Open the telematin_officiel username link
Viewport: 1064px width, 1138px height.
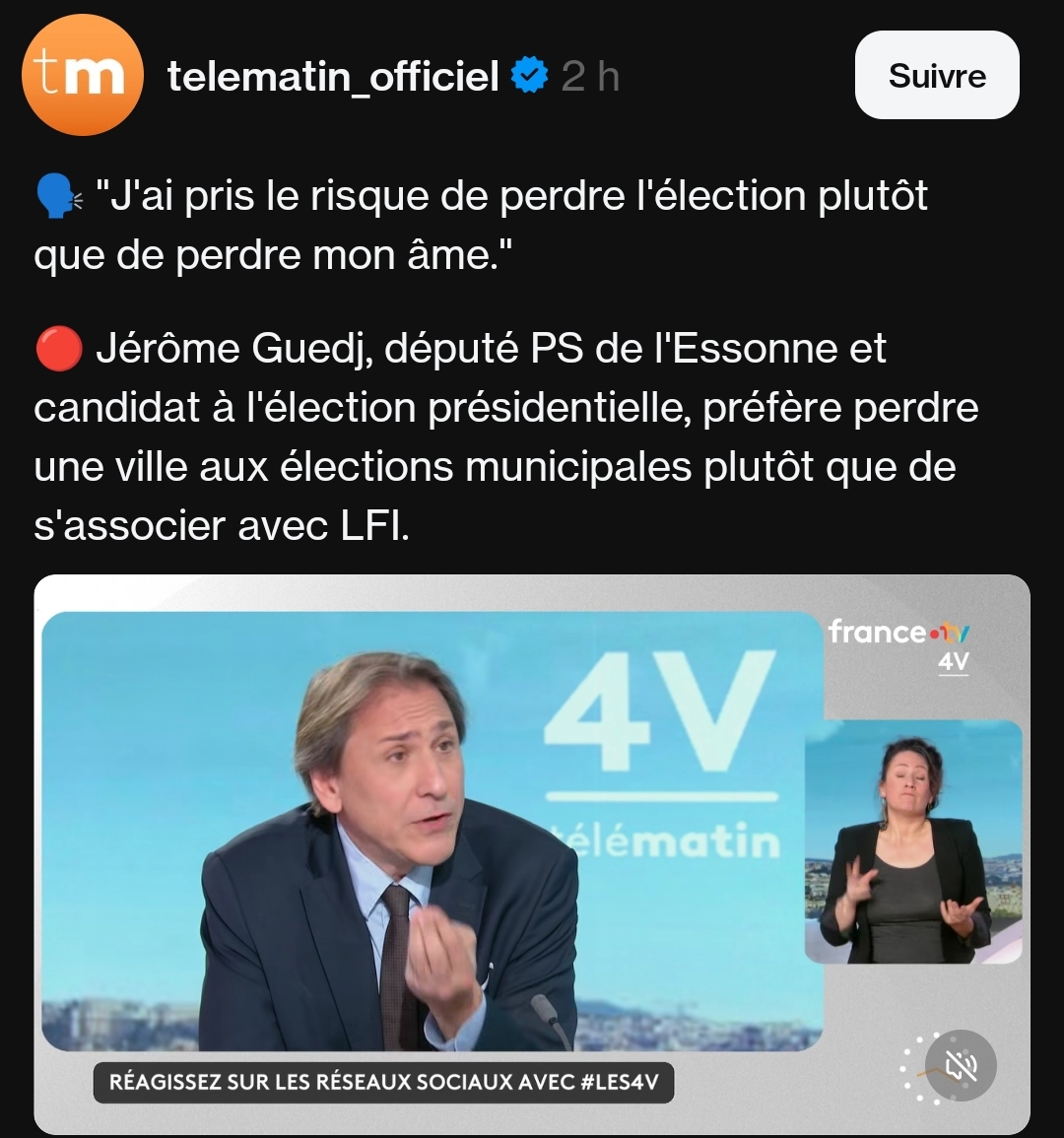pyautogui.click(x=333, y=76)
